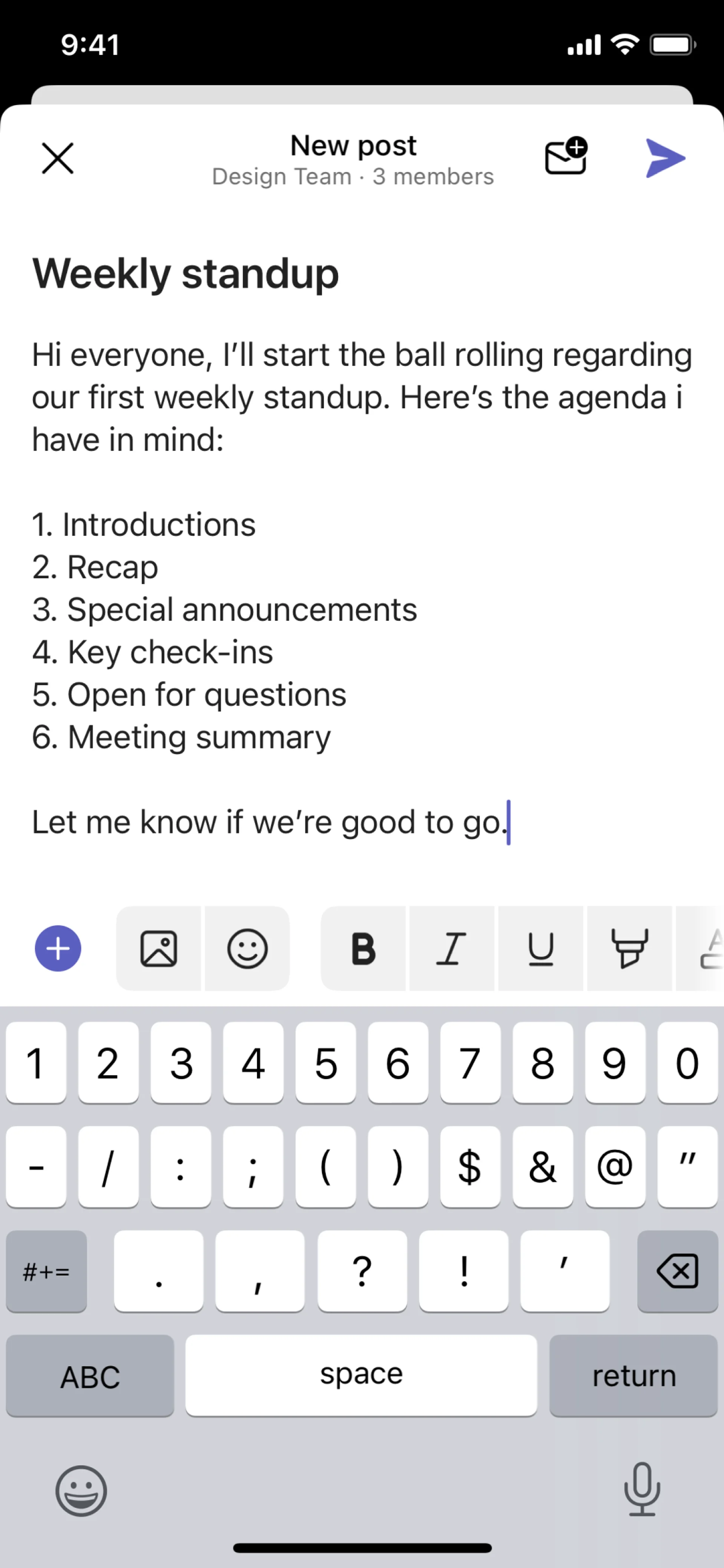
Task: Close the new post composer
Action: tap(58, 158)
